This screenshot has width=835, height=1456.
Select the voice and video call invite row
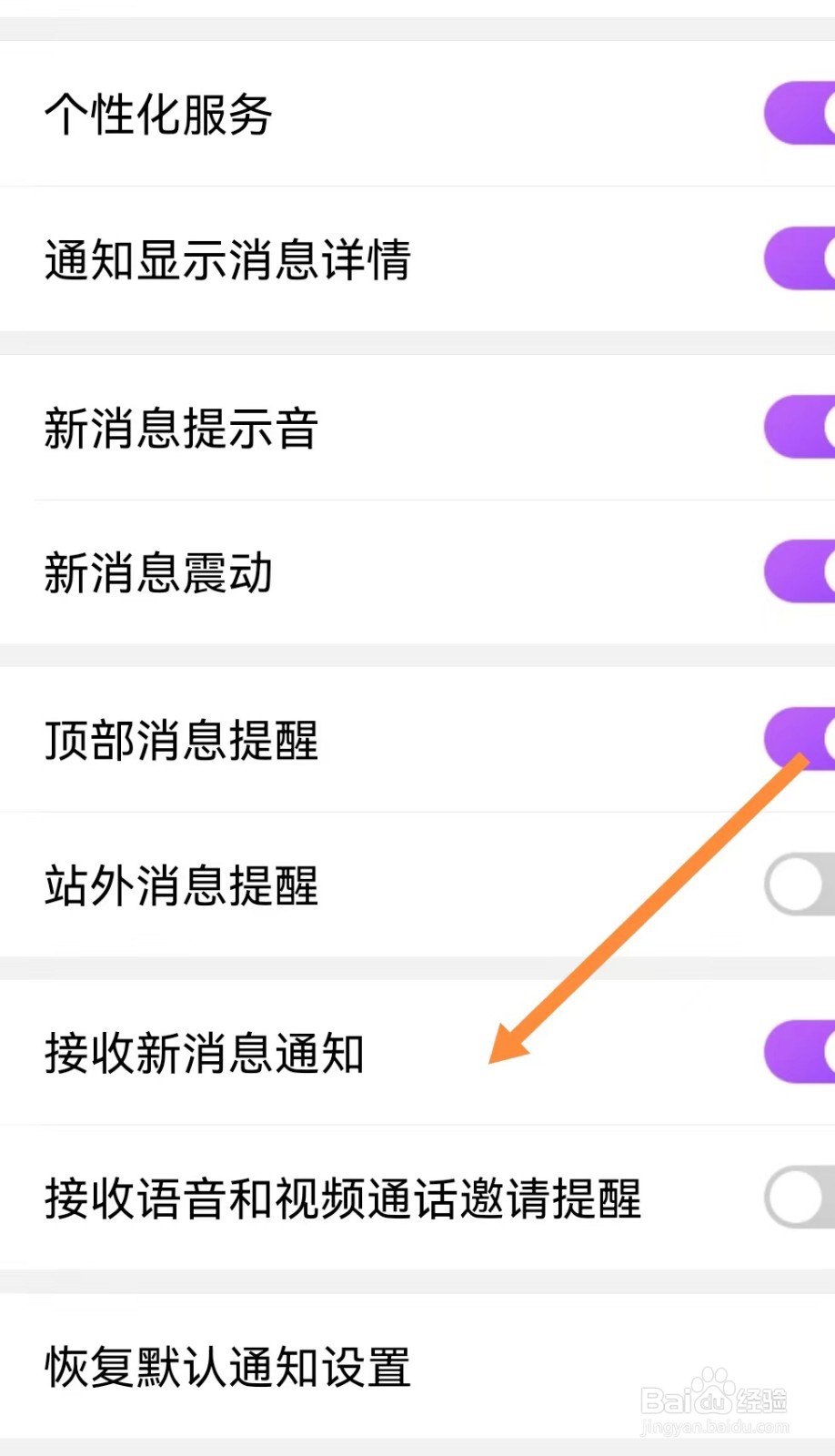point(344,1199)
